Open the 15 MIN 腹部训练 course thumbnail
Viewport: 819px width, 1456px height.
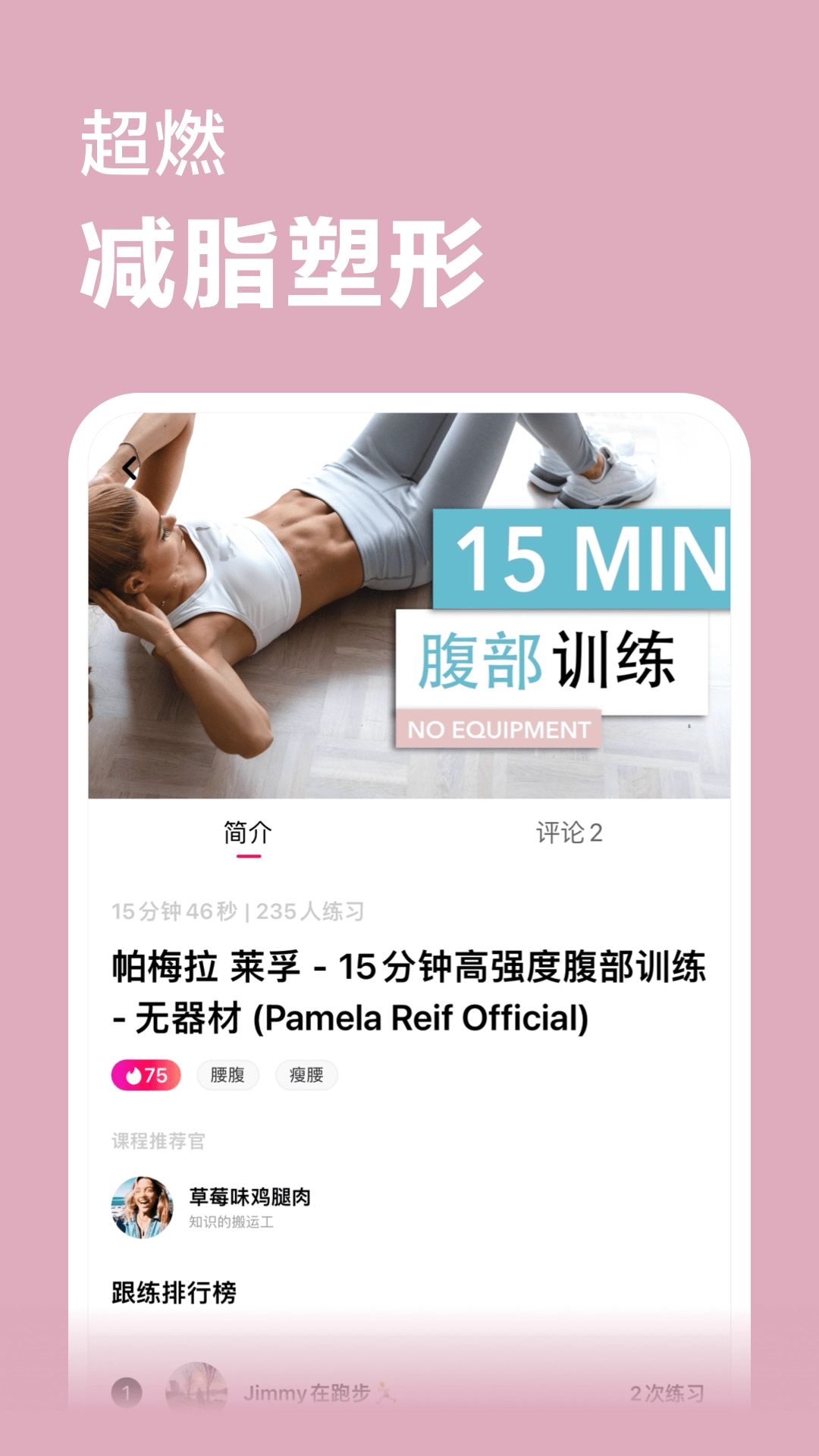click(409, 599)
